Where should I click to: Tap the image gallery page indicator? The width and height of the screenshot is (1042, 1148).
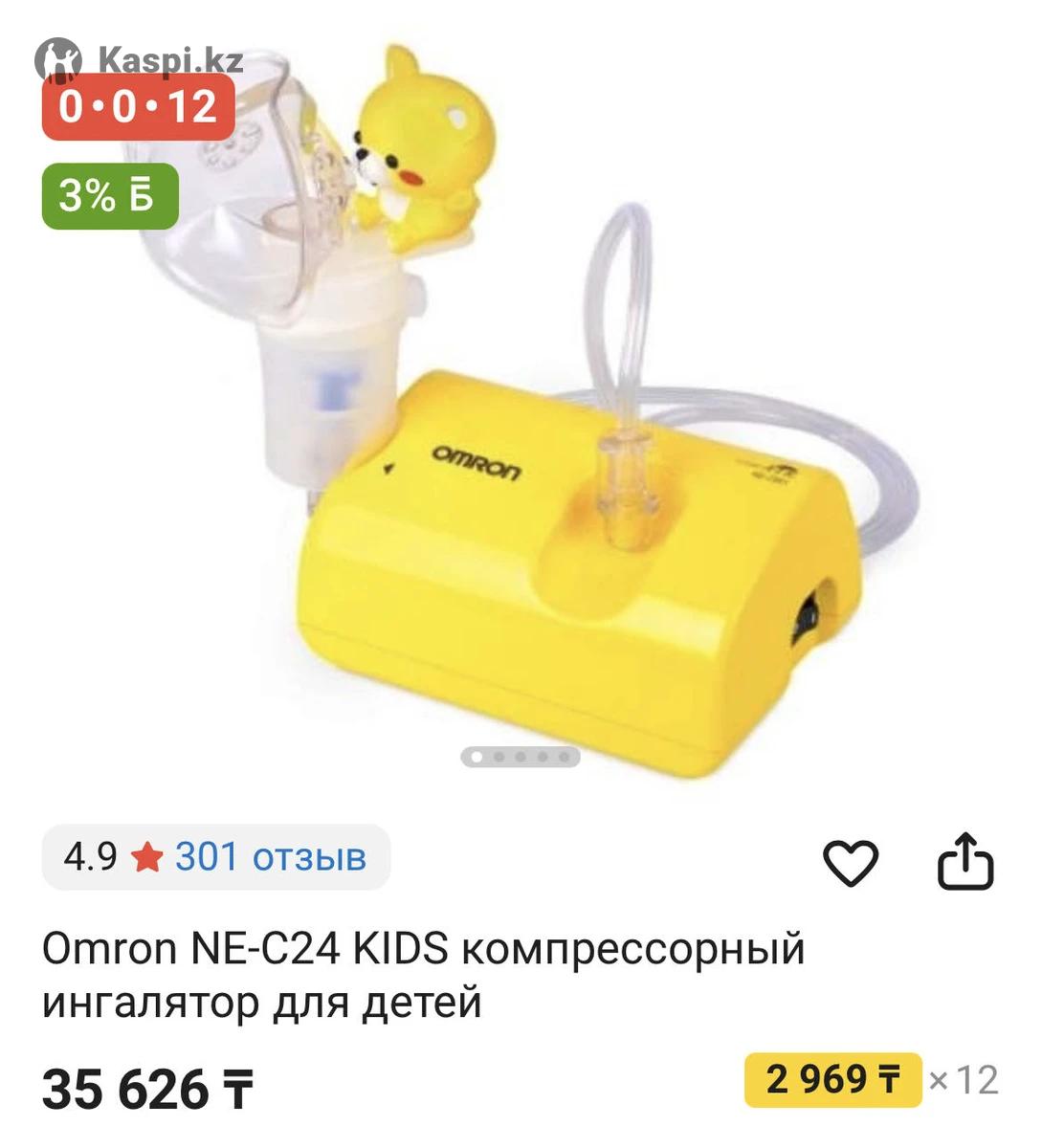521,757
